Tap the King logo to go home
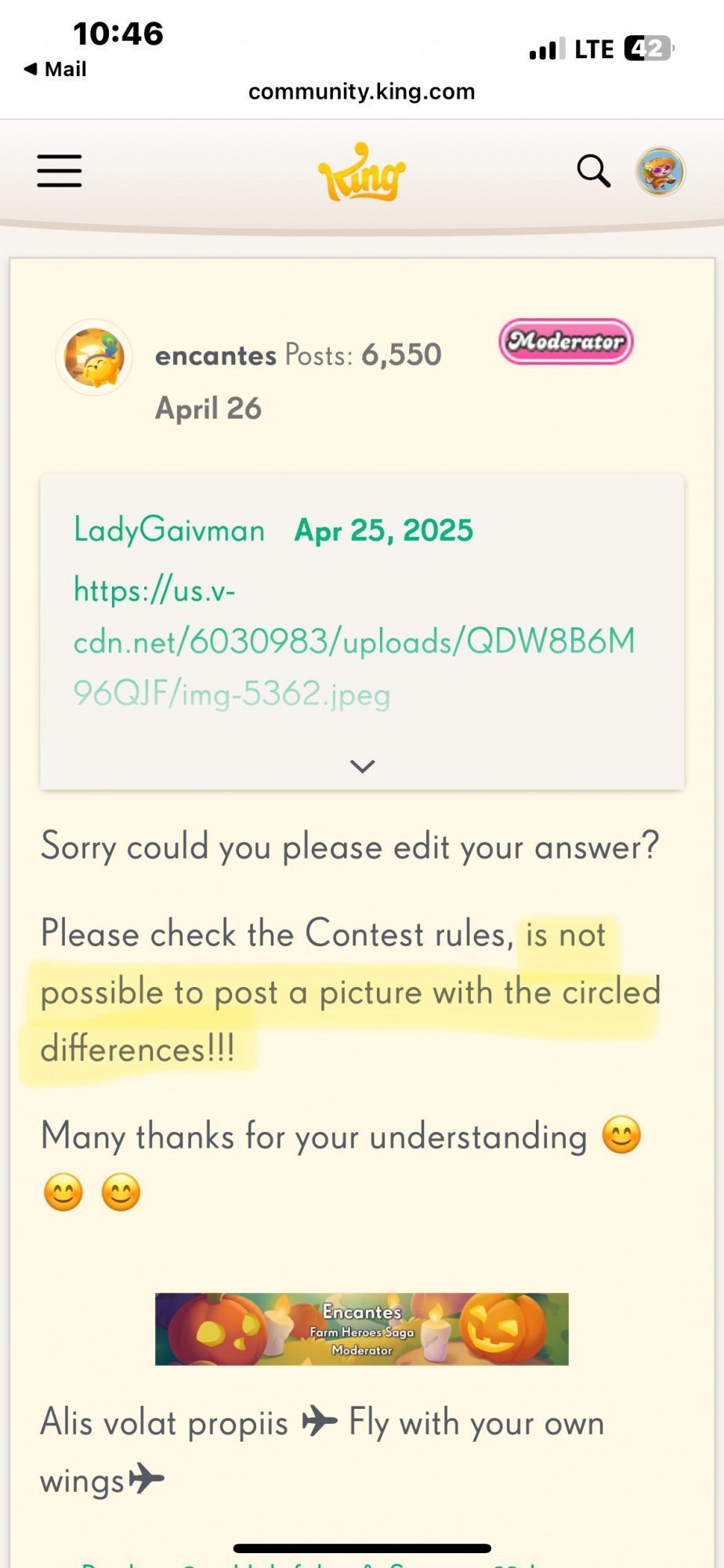 tap(361, 172)
